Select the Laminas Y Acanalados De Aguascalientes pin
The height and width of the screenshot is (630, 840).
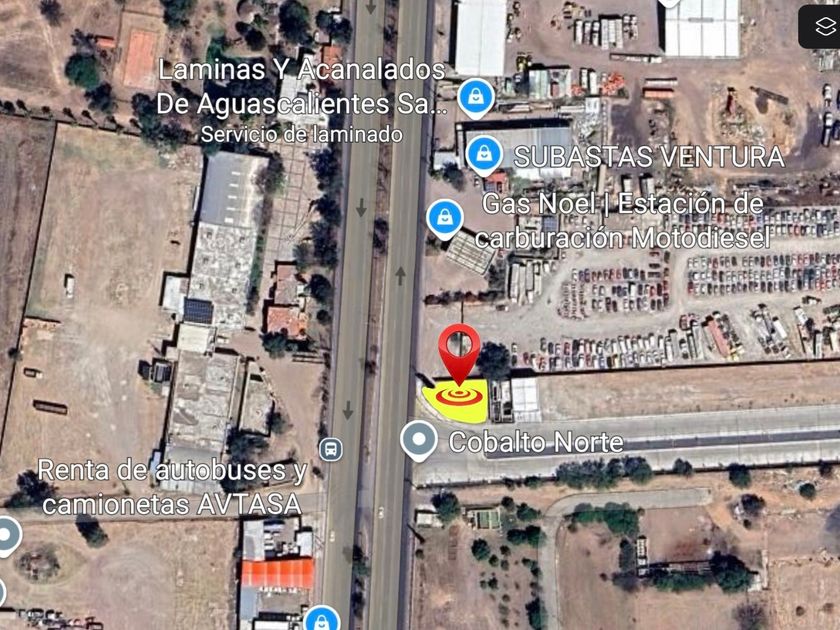(x=476, y=98)
